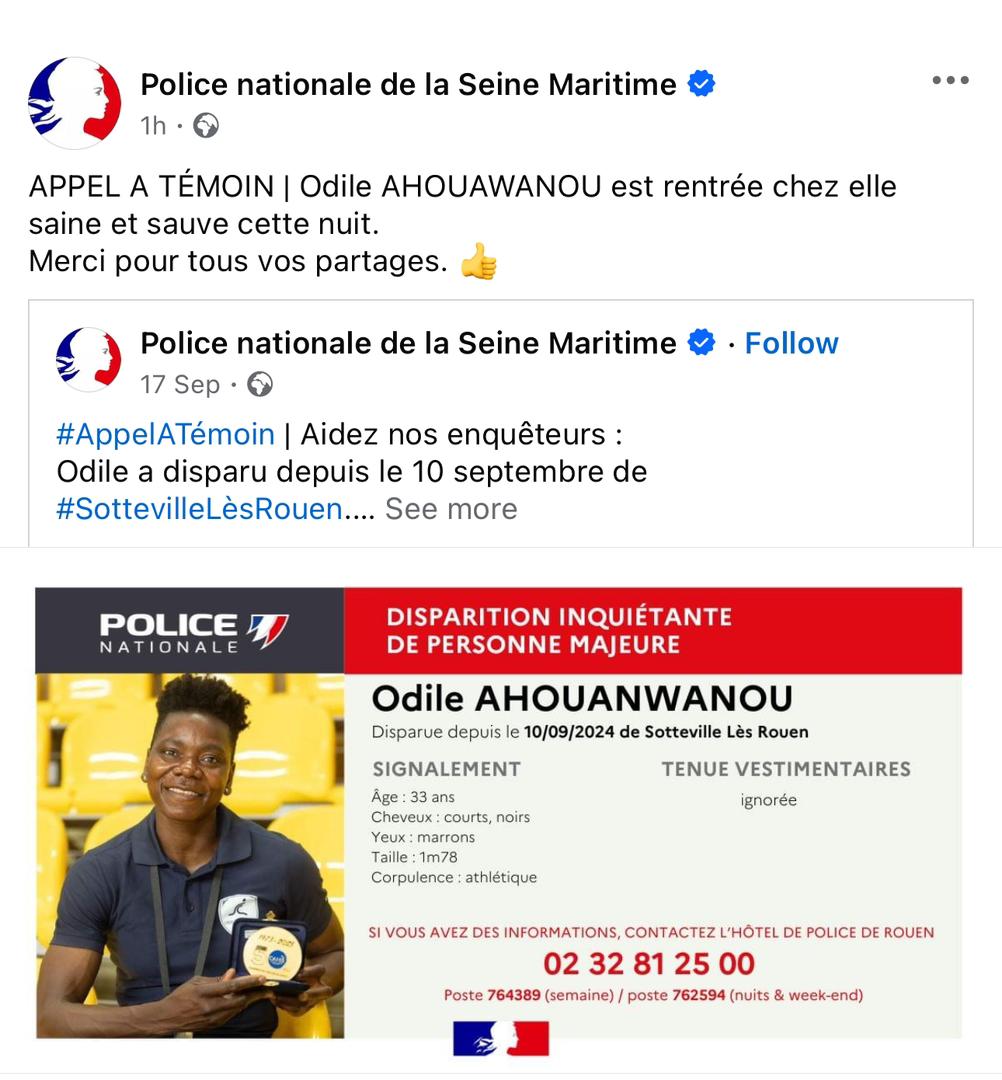Open the post author's name at the top
Image resolution: width=1002 pixels, height=1080 pixels.
click(408, 85)
